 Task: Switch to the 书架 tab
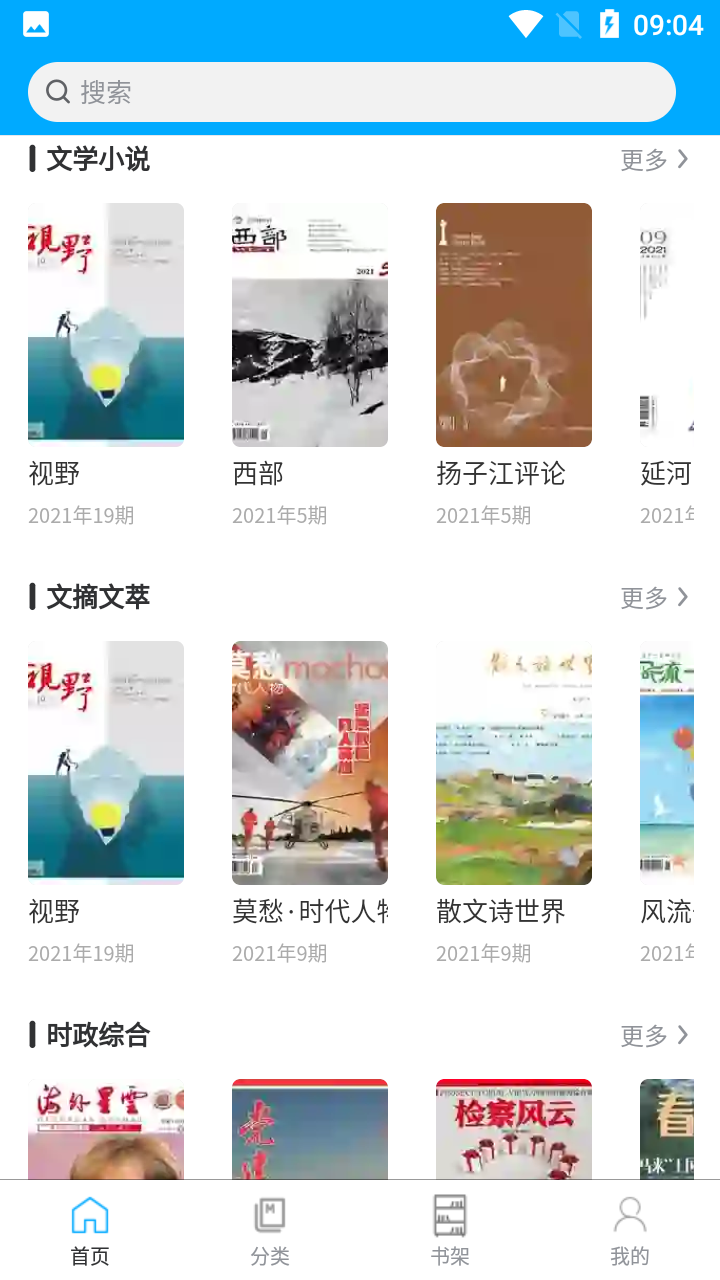click(x=449, y=1227)
